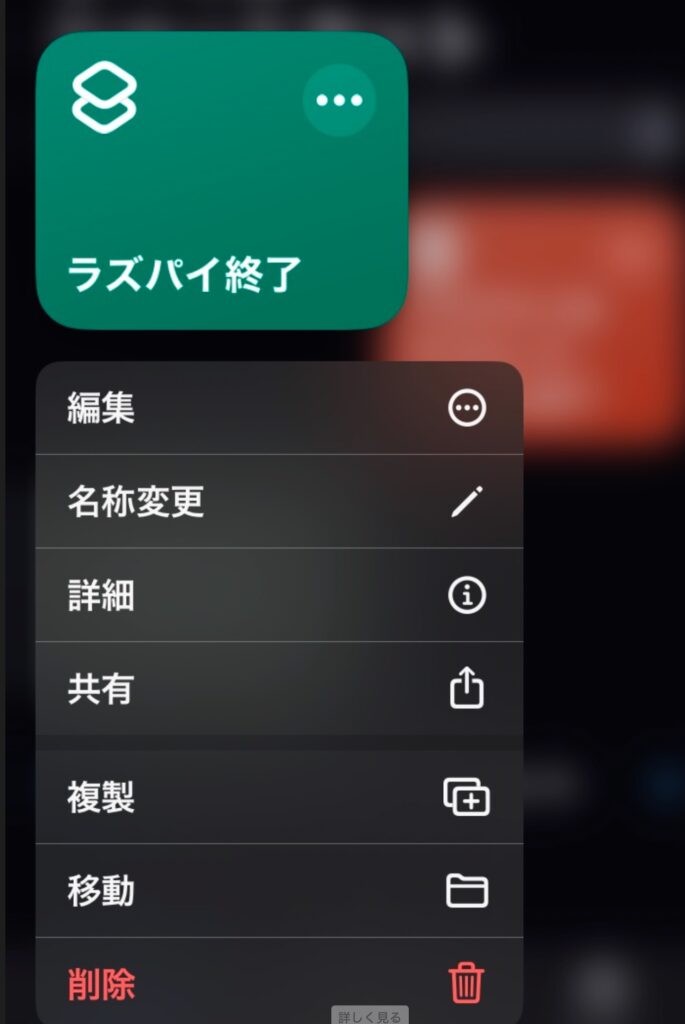Screen dimensions: 685x1024
Task: Delete the shortcut with 削除
Action: pyautogui.click(x=279, y=984)
